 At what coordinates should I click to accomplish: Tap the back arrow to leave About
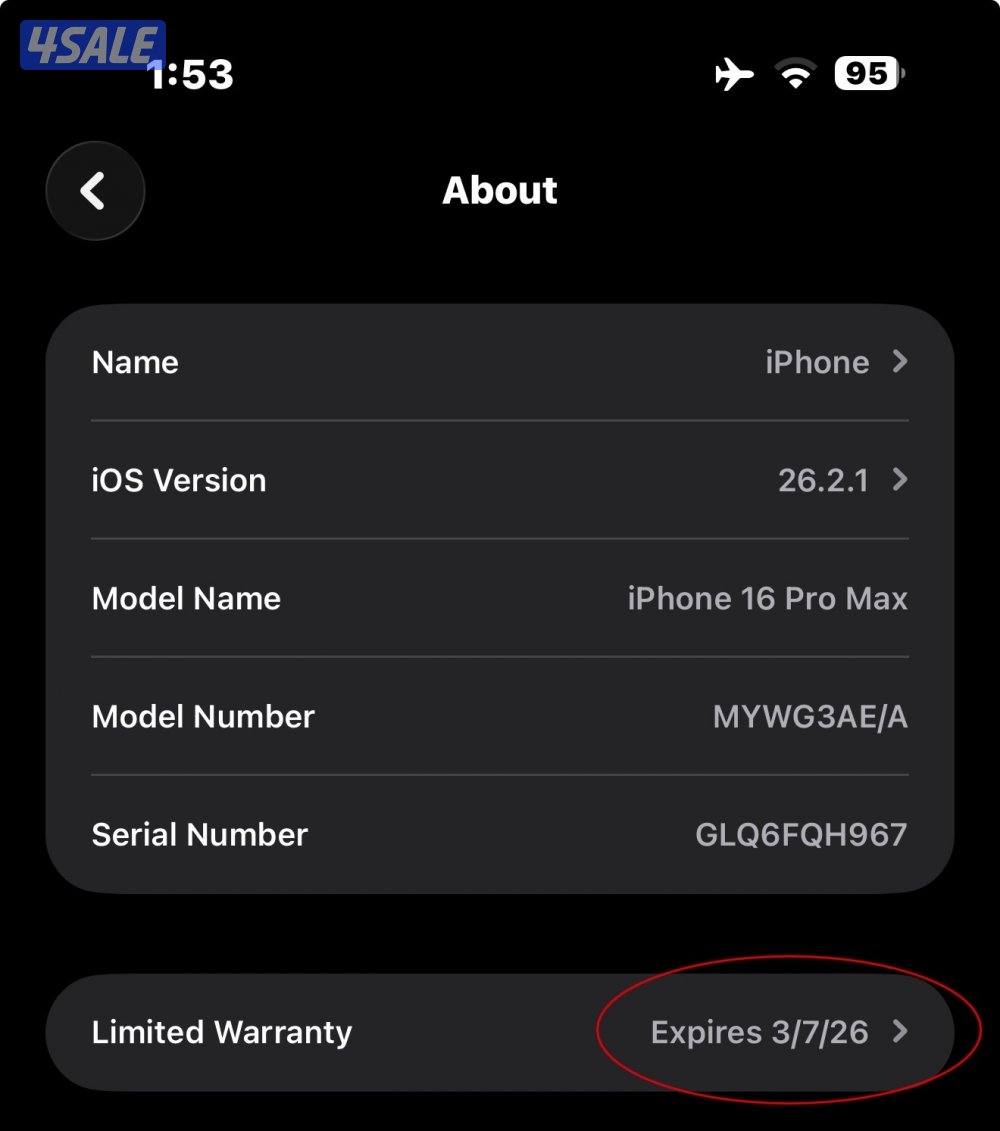95,191
